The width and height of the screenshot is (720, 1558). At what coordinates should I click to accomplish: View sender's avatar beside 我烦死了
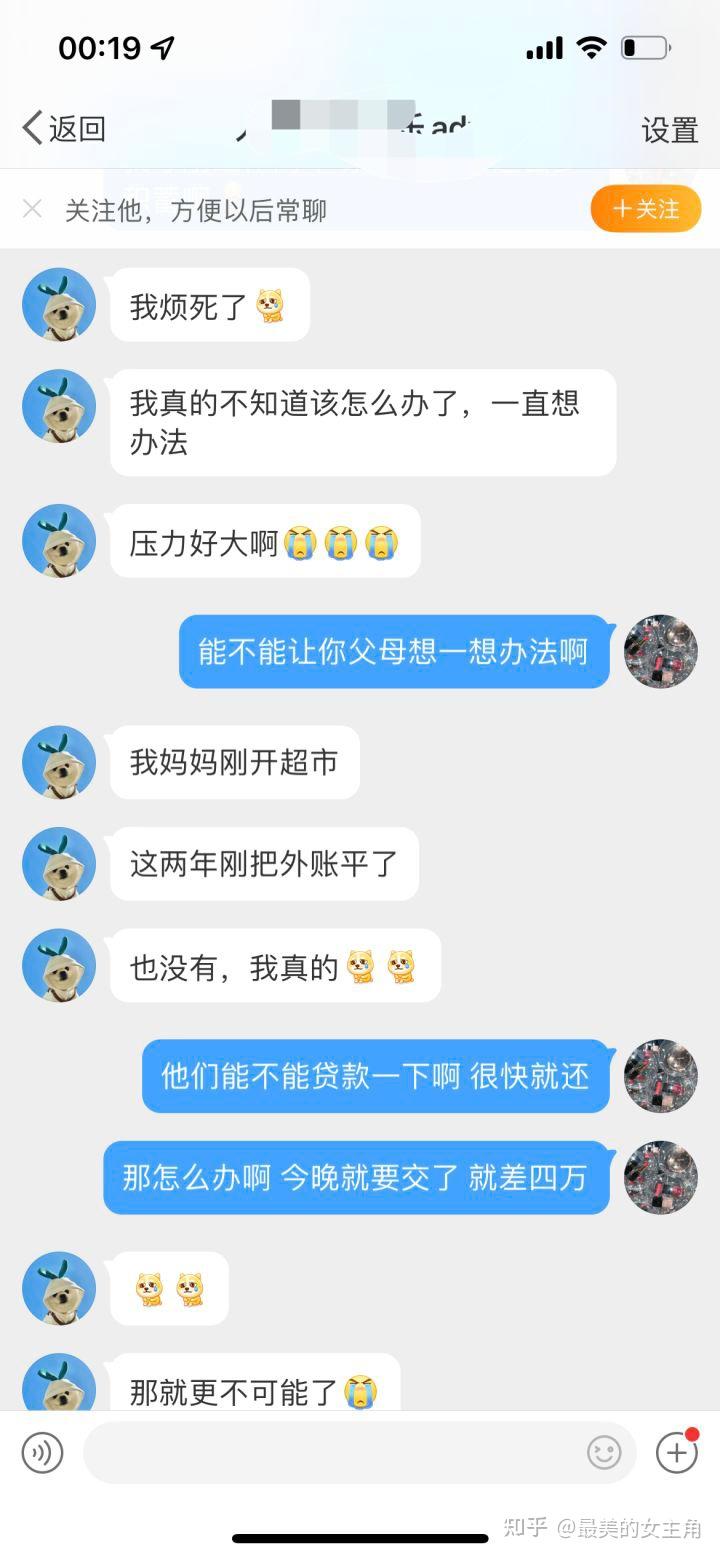pyautogui.click(x=59, y=305)
